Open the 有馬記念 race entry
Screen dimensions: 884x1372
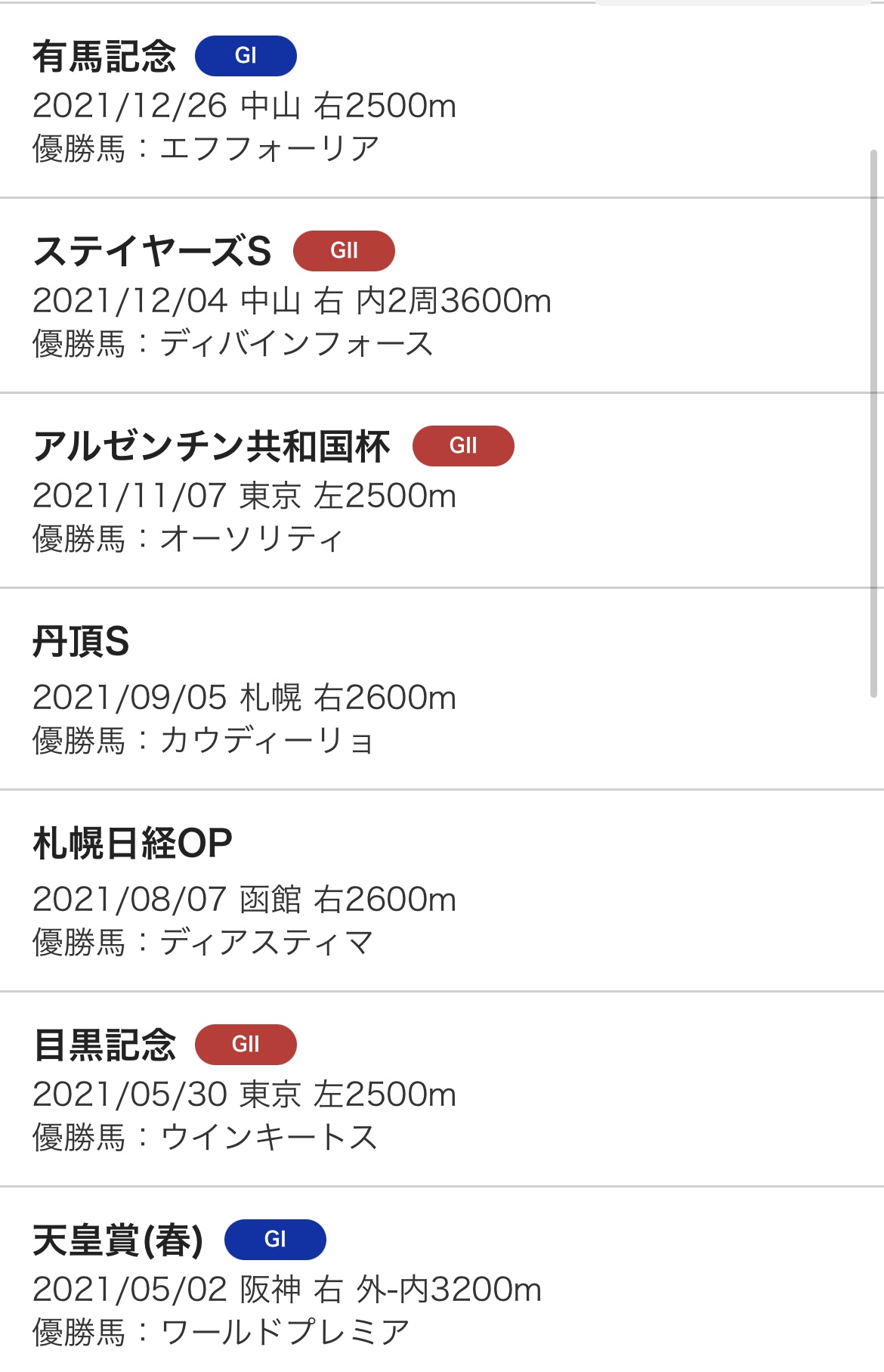pos(442,101)
